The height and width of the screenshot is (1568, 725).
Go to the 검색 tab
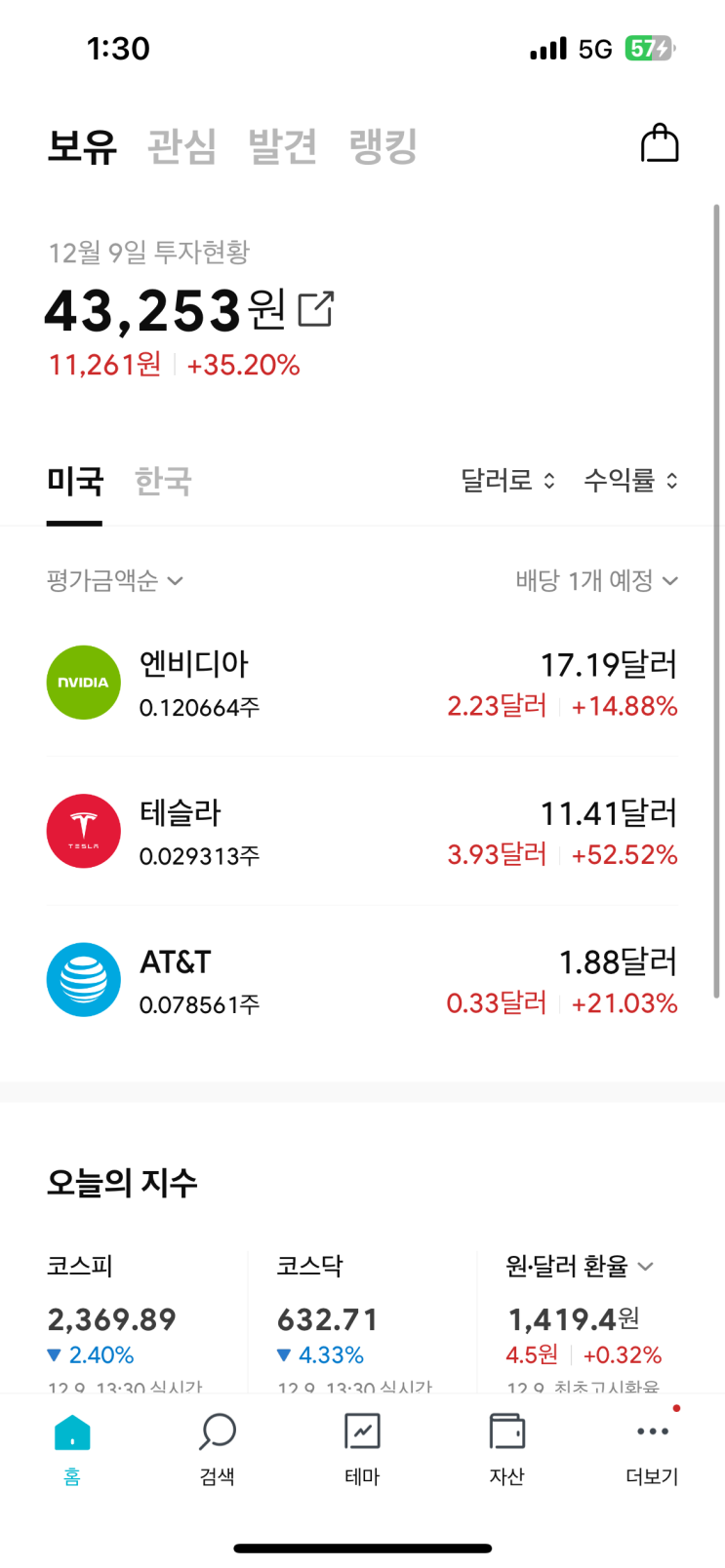click(x=217, y=1447)
